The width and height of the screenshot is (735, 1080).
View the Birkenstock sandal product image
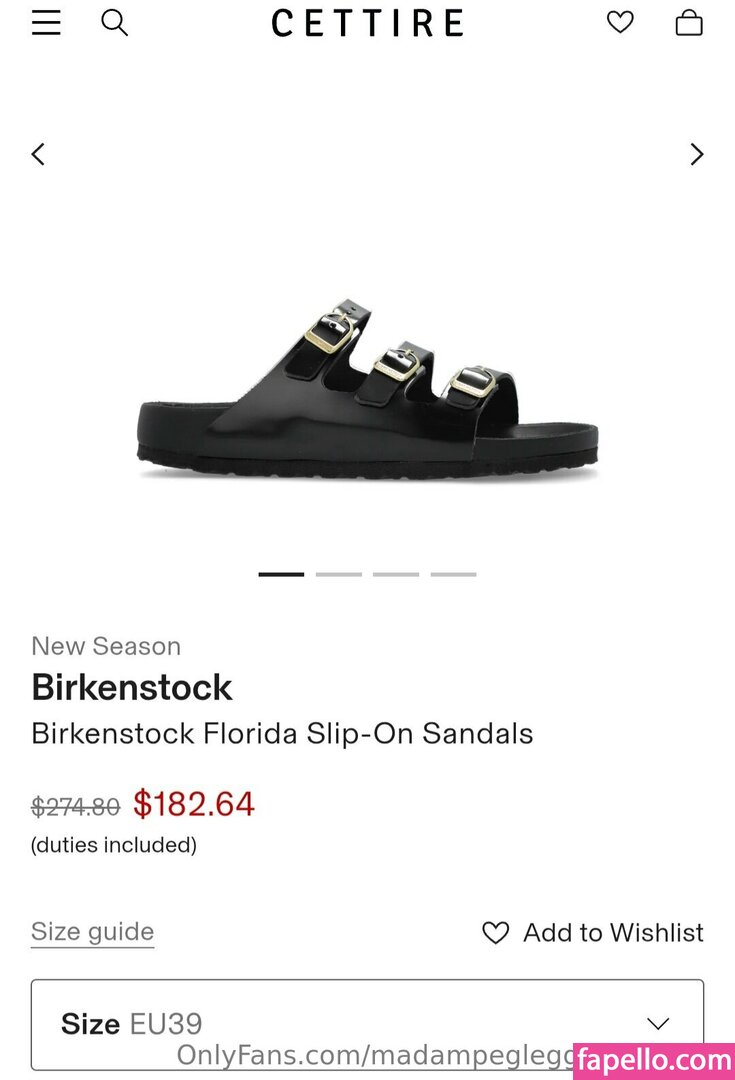[367, 390]
